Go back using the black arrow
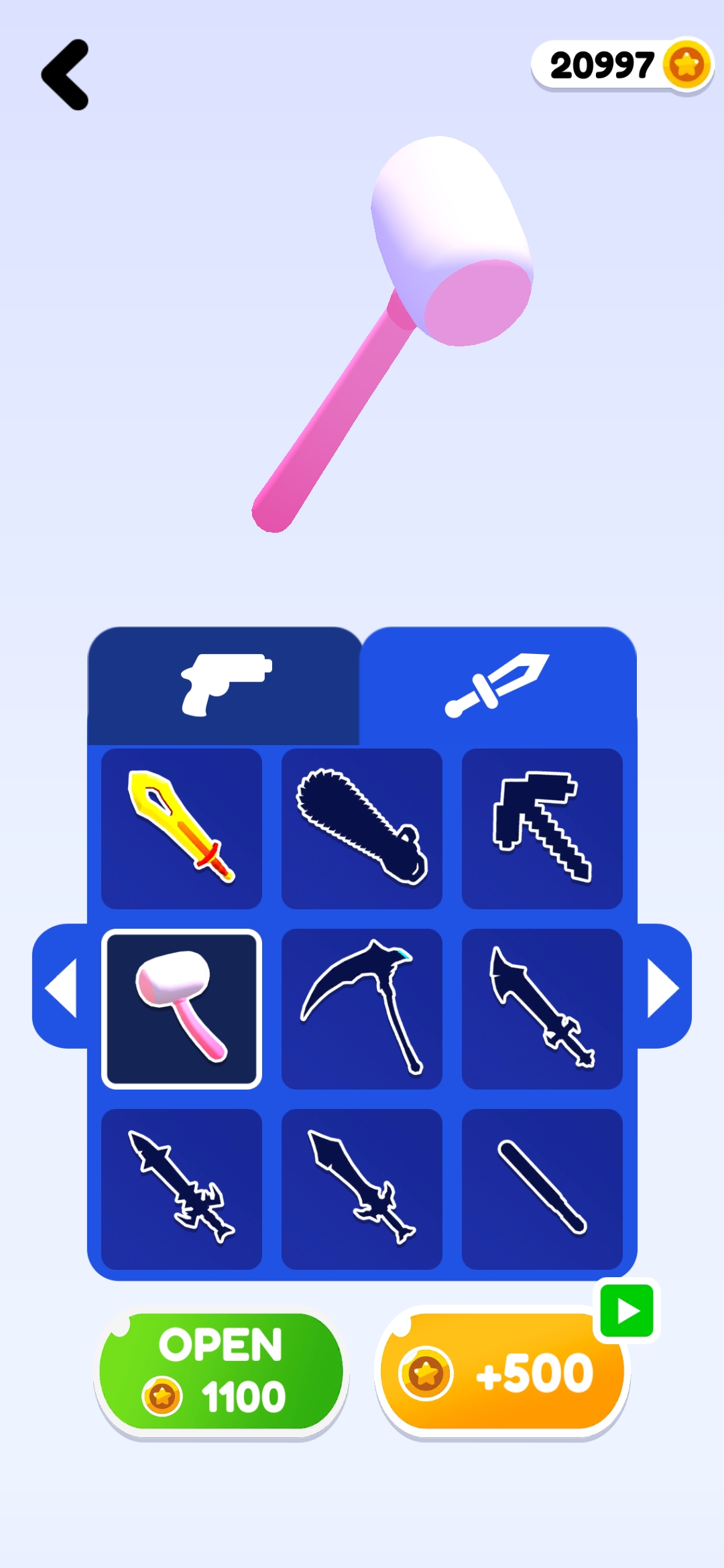 pos(66,74)
